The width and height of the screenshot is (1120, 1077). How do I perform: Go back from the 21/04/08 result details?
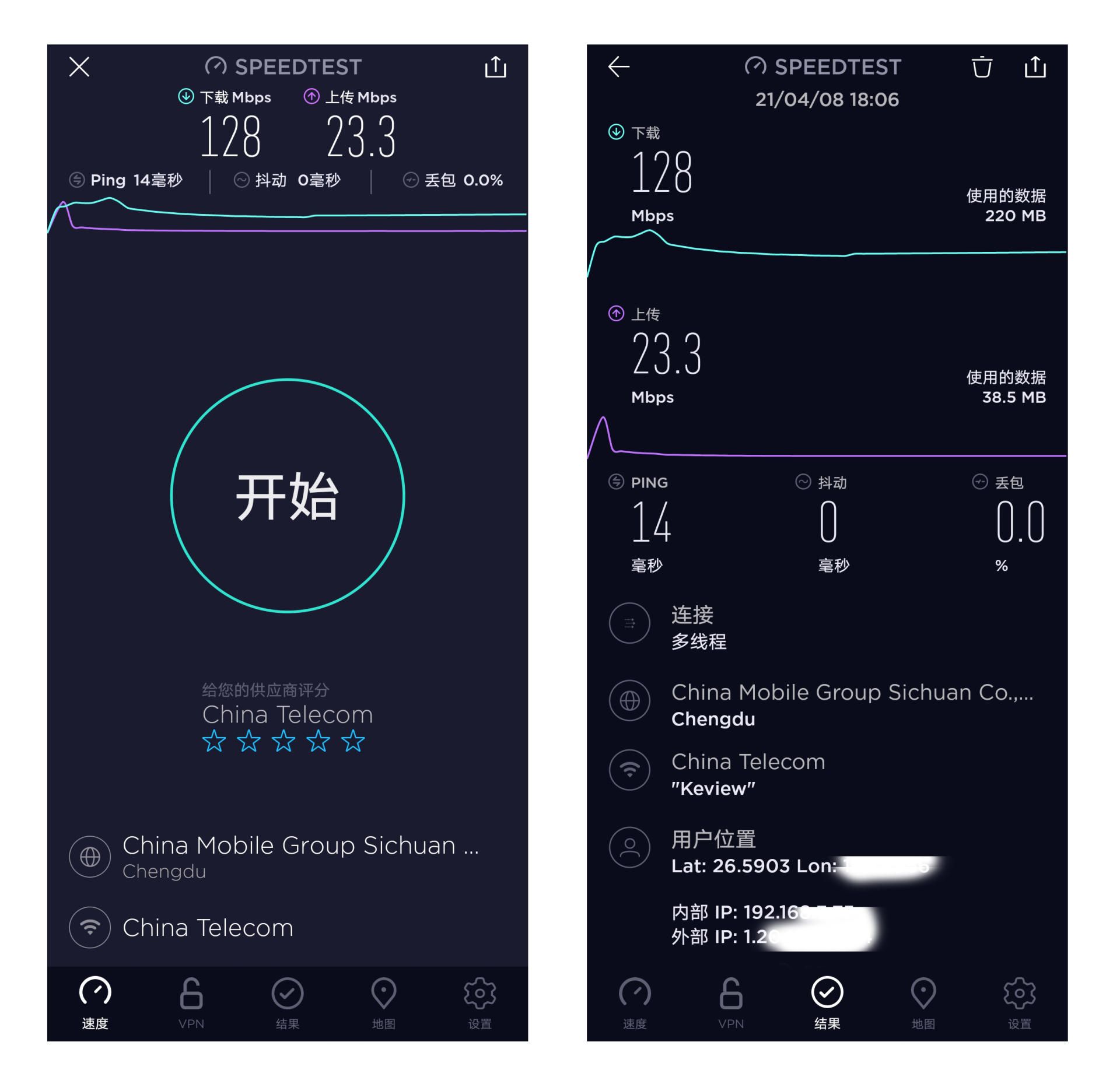coord(618,66)
